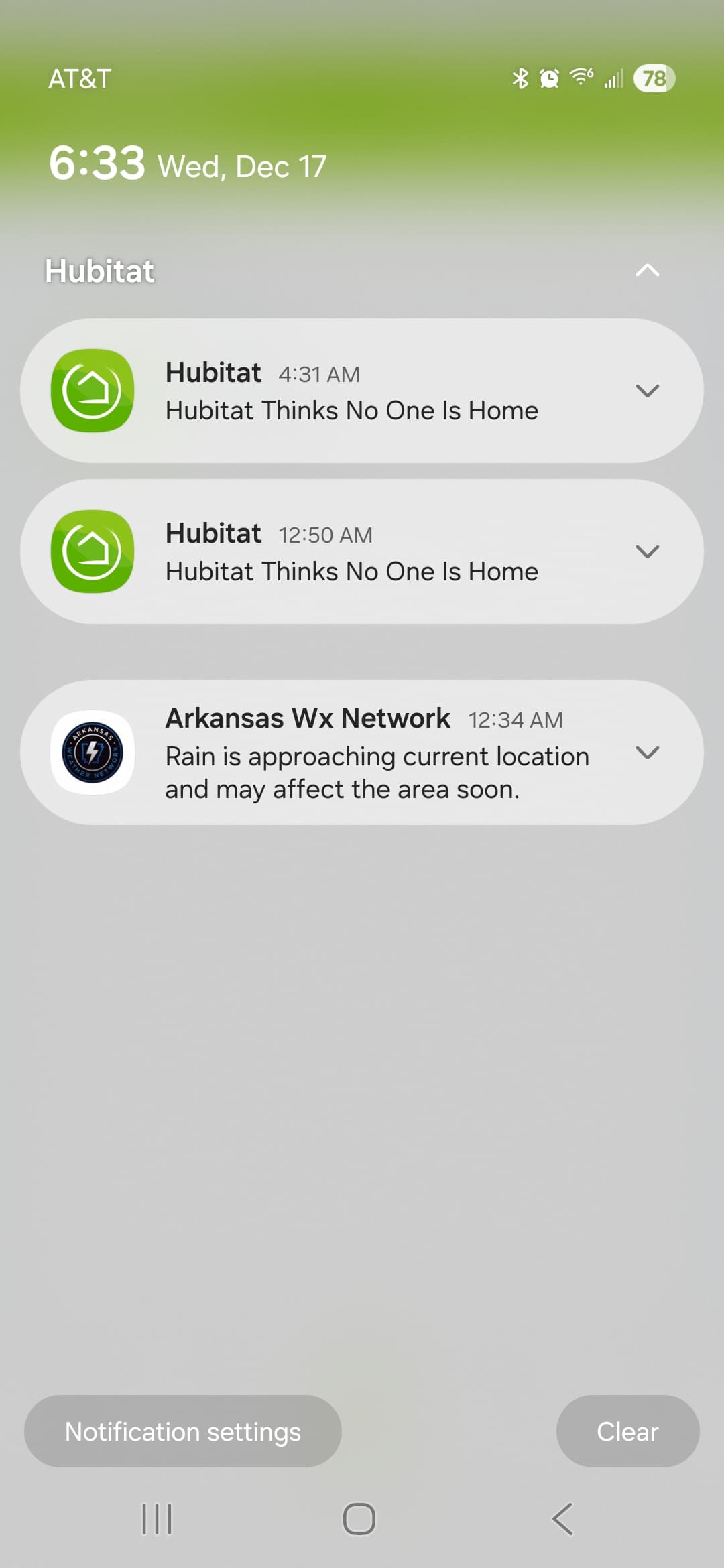
Task: Go to the home screen
Action: tap(359, 1518)
